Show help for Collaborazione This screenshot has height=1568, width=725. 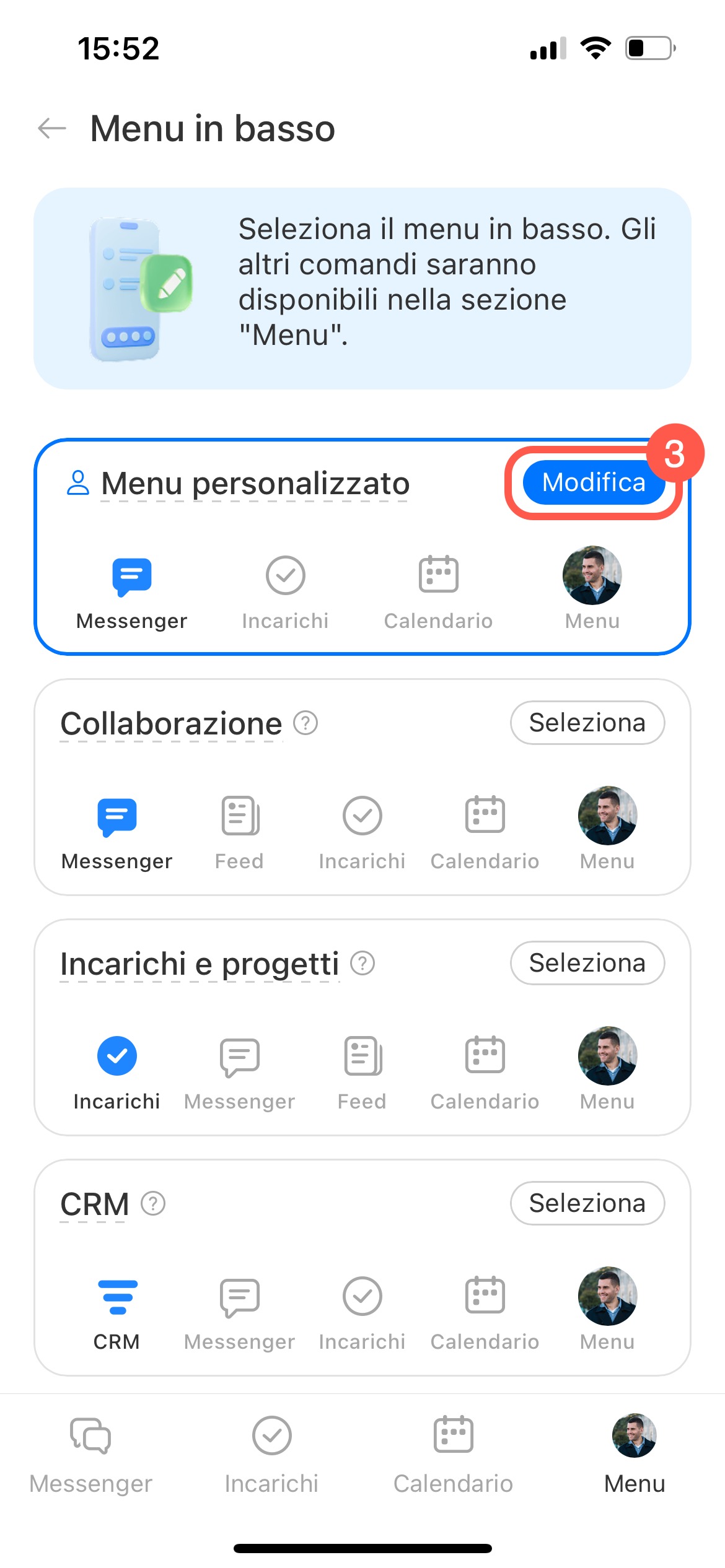305,723
